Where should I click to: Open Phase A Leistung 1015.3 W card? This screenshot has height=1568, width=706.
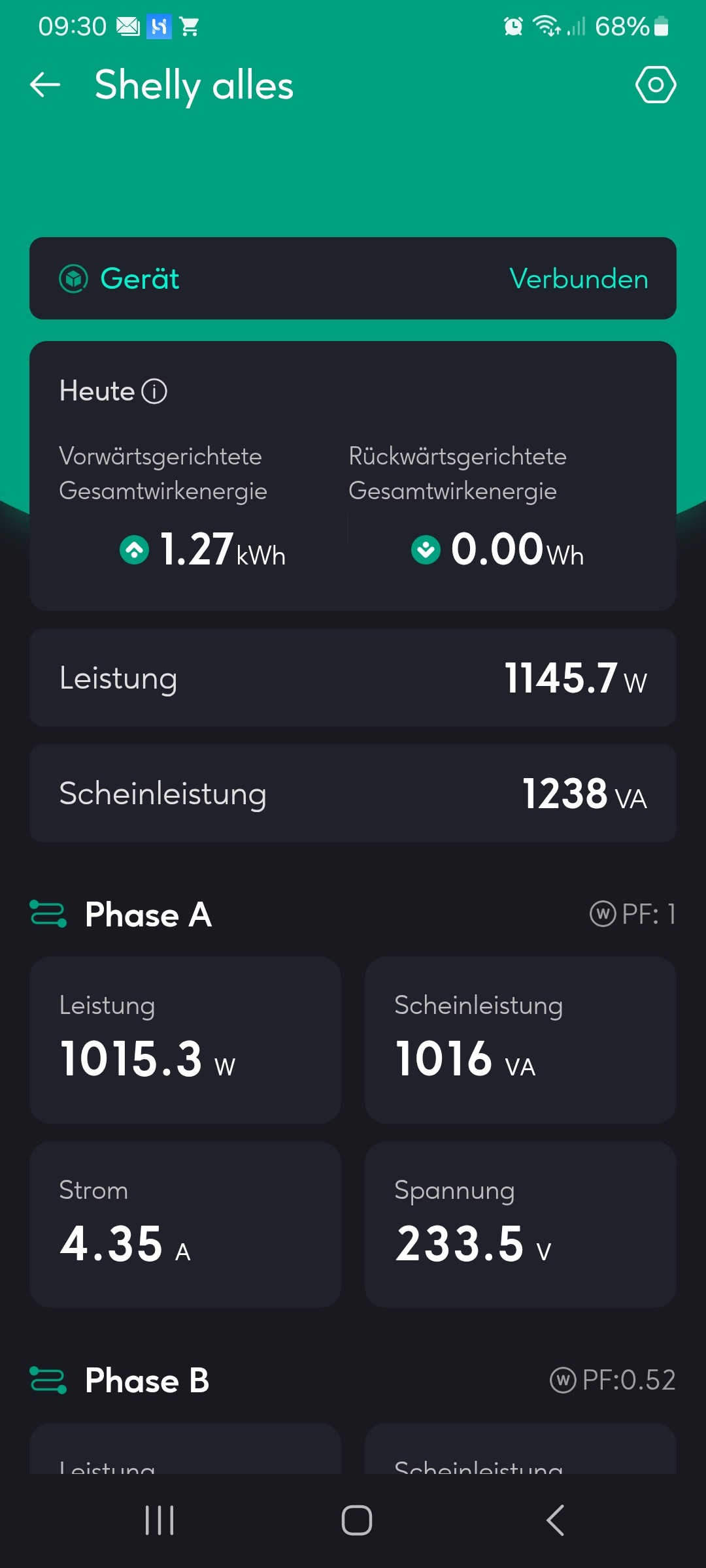click(x=185, y=1040)
